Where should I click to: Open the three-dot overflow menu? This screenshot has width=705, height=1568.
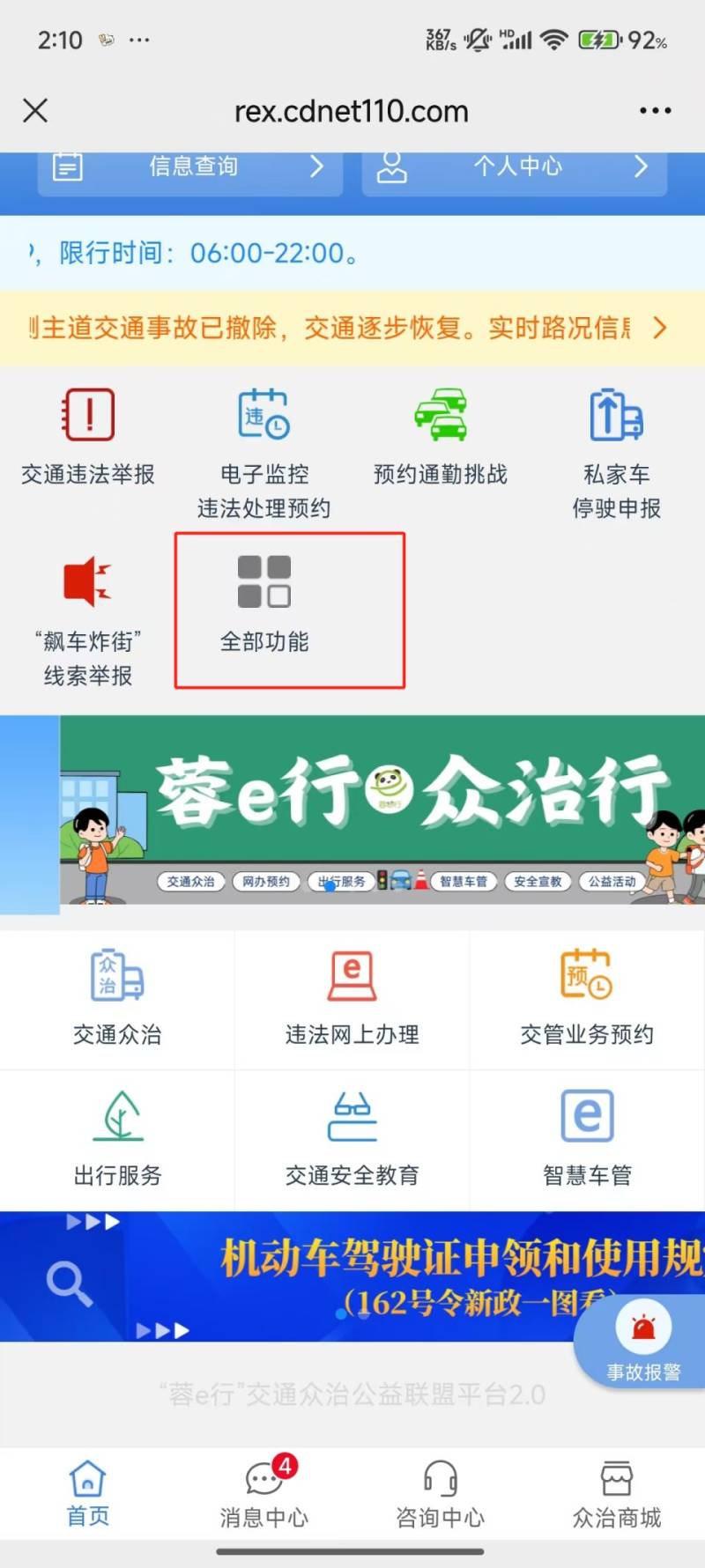click(x=655, y=111)
